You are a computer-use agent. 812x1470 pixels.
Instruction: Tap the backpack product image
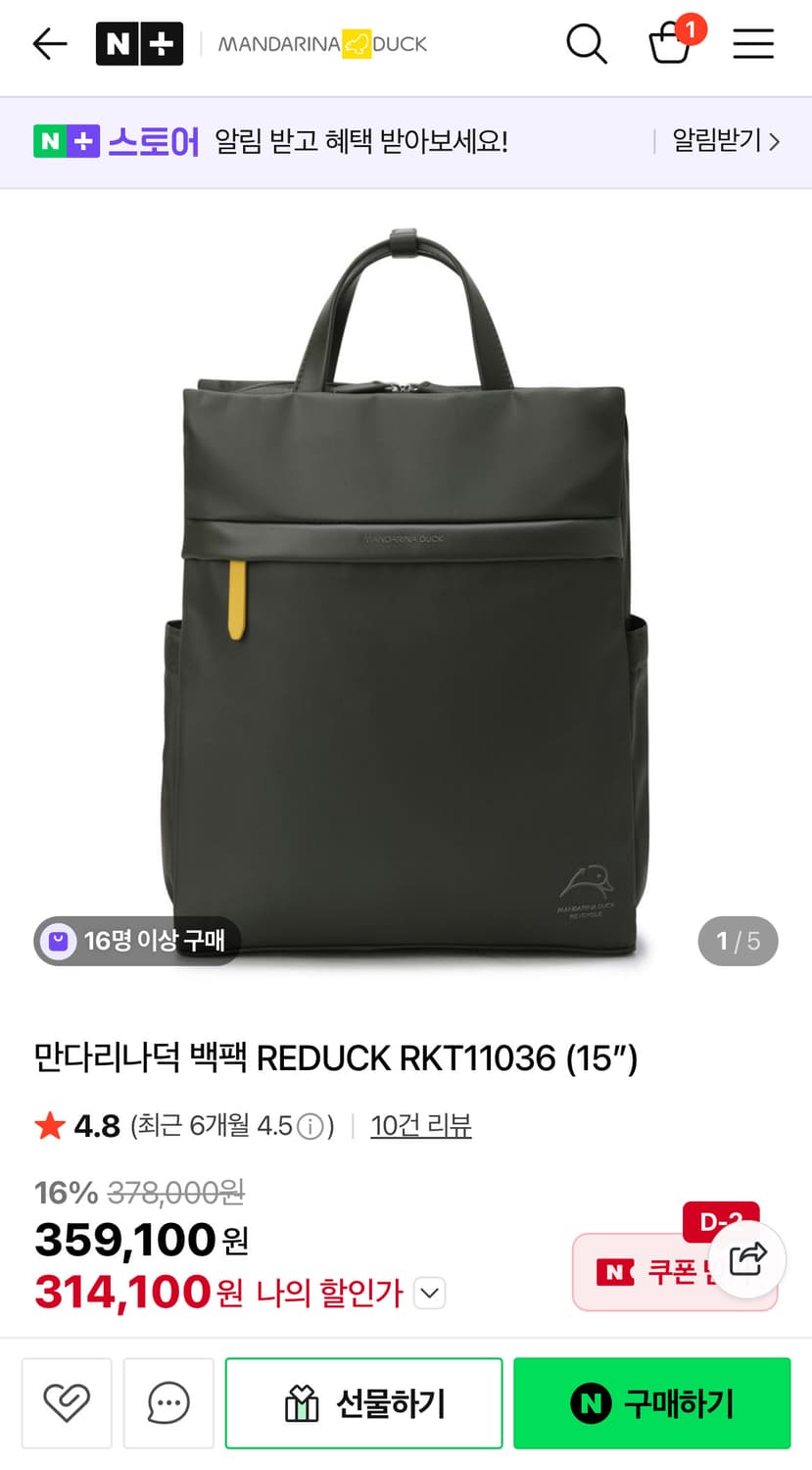406,588
